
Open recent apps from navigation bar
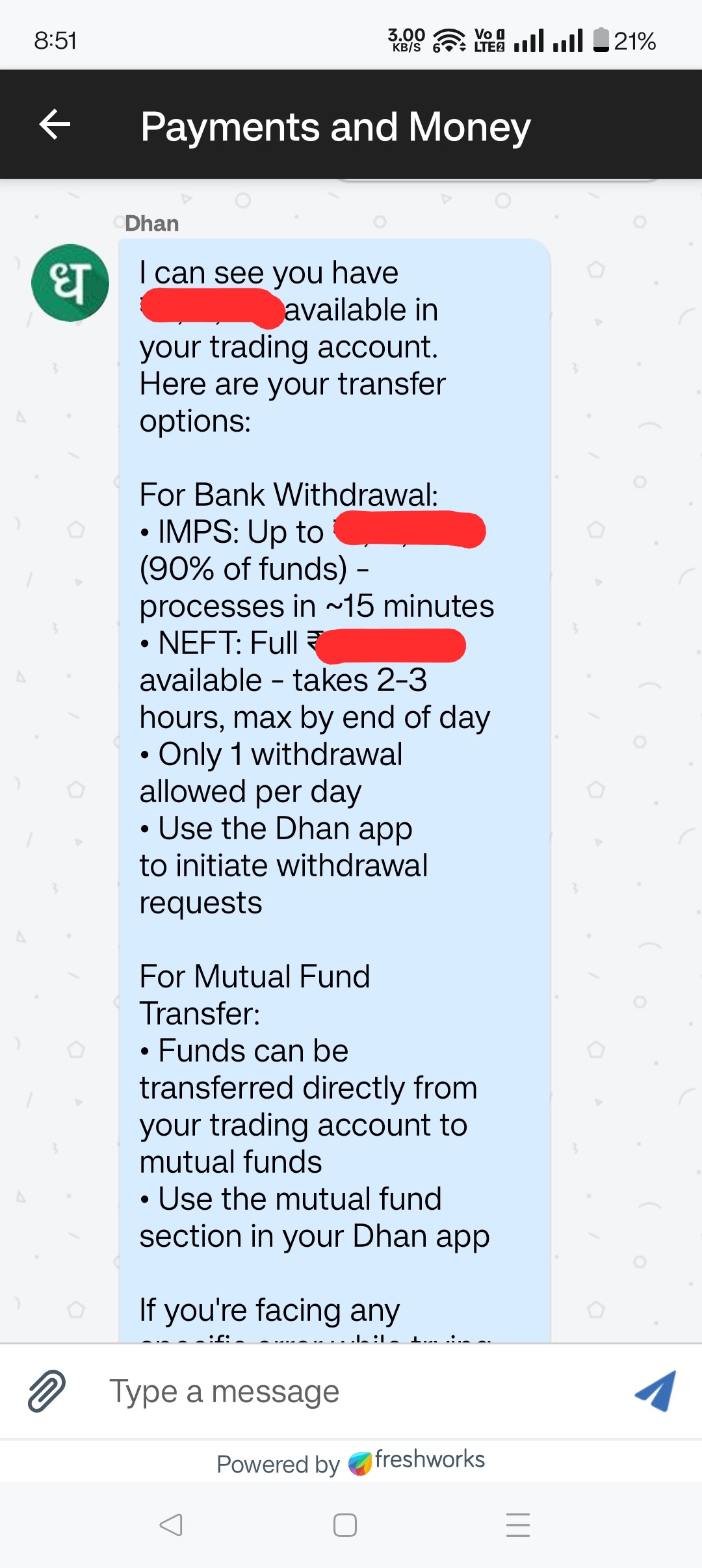point(517,1524)
